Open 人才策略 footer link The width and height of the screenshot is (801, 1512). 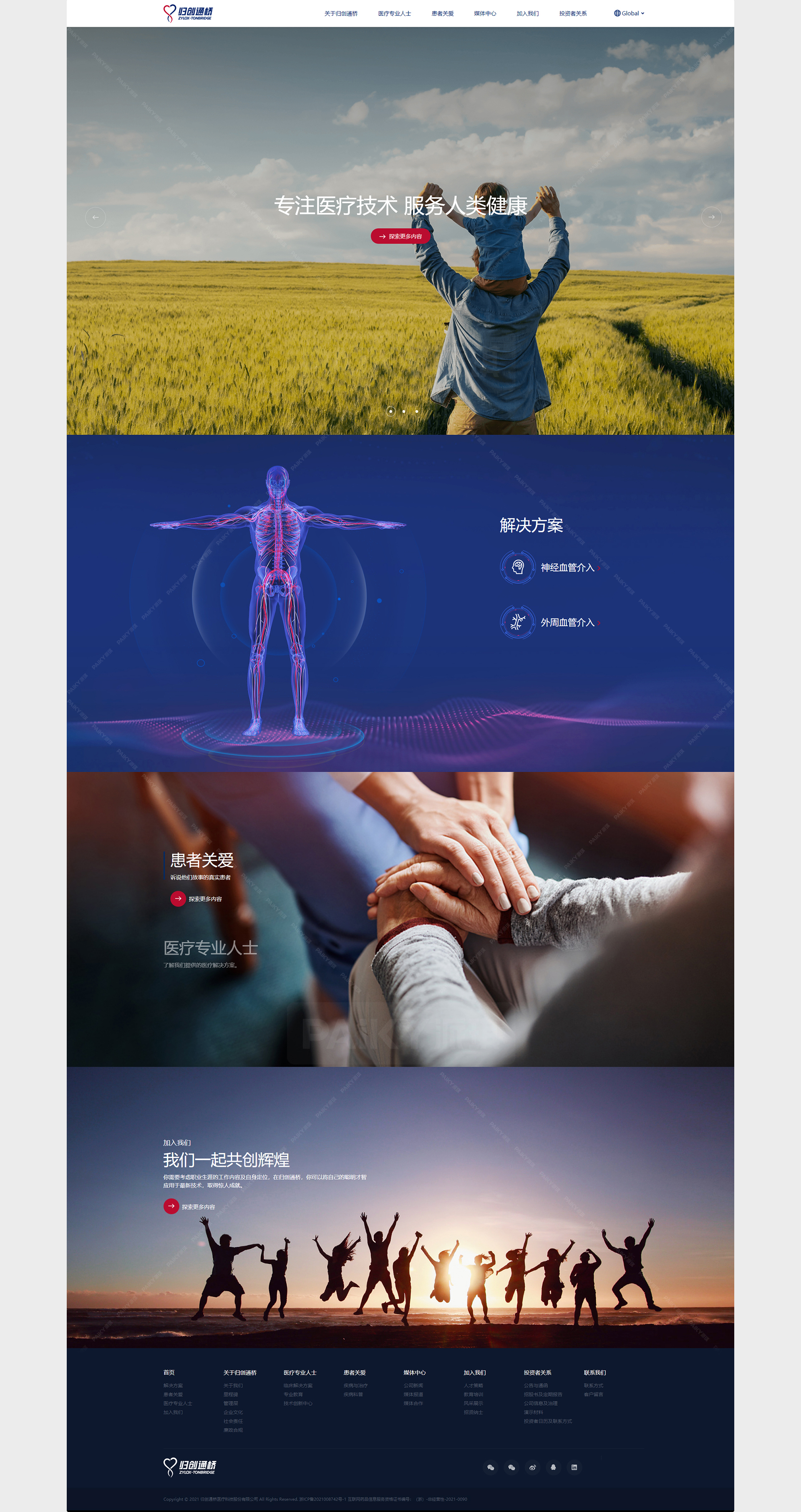[x=473, y=1385]
